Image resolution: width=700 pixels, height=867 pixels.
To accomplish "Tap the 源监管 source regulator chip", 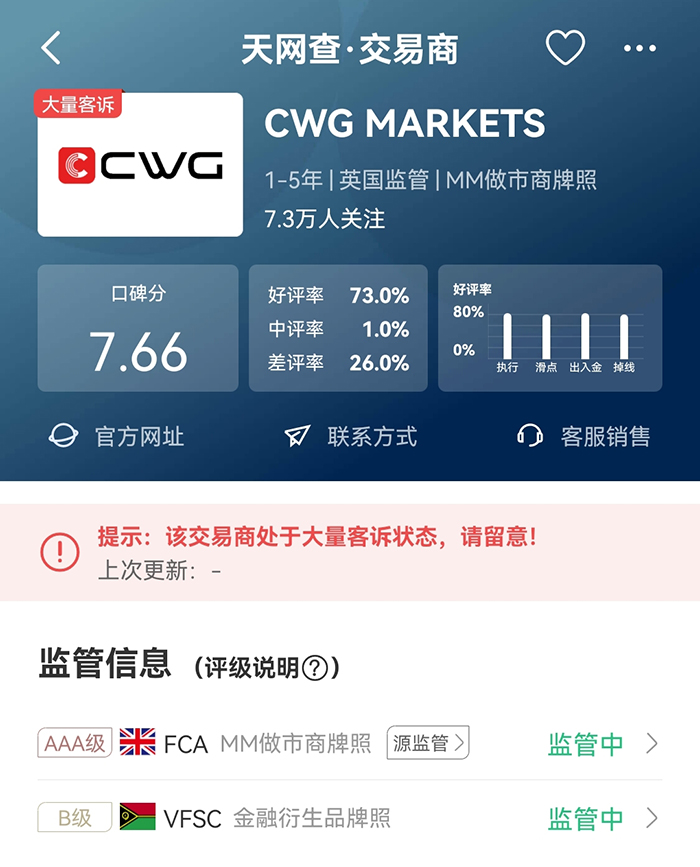I will pyautogui.click(x=428, y=743).
